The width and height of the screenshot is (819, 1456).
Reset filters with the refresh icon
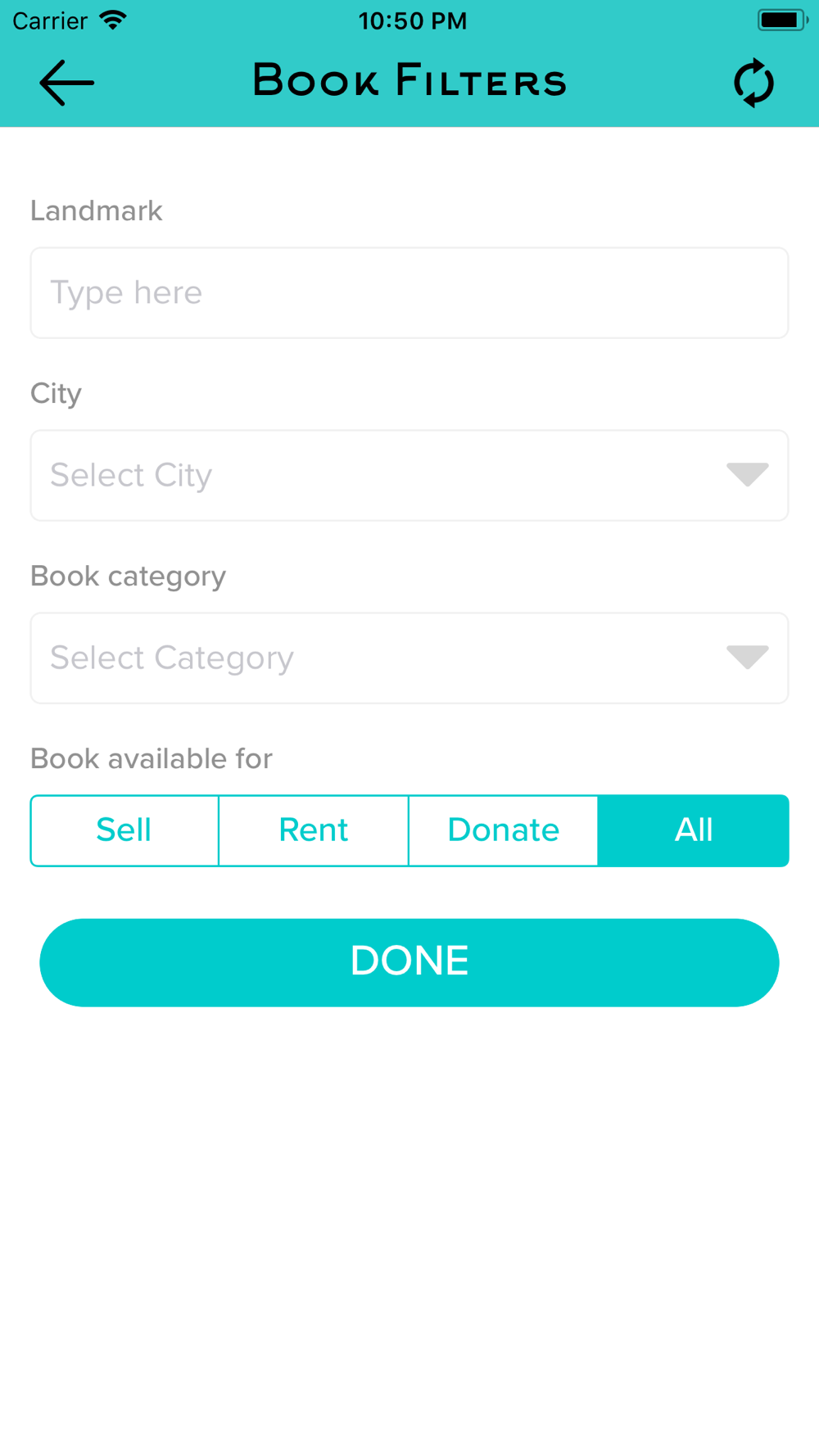coord(753,83)
